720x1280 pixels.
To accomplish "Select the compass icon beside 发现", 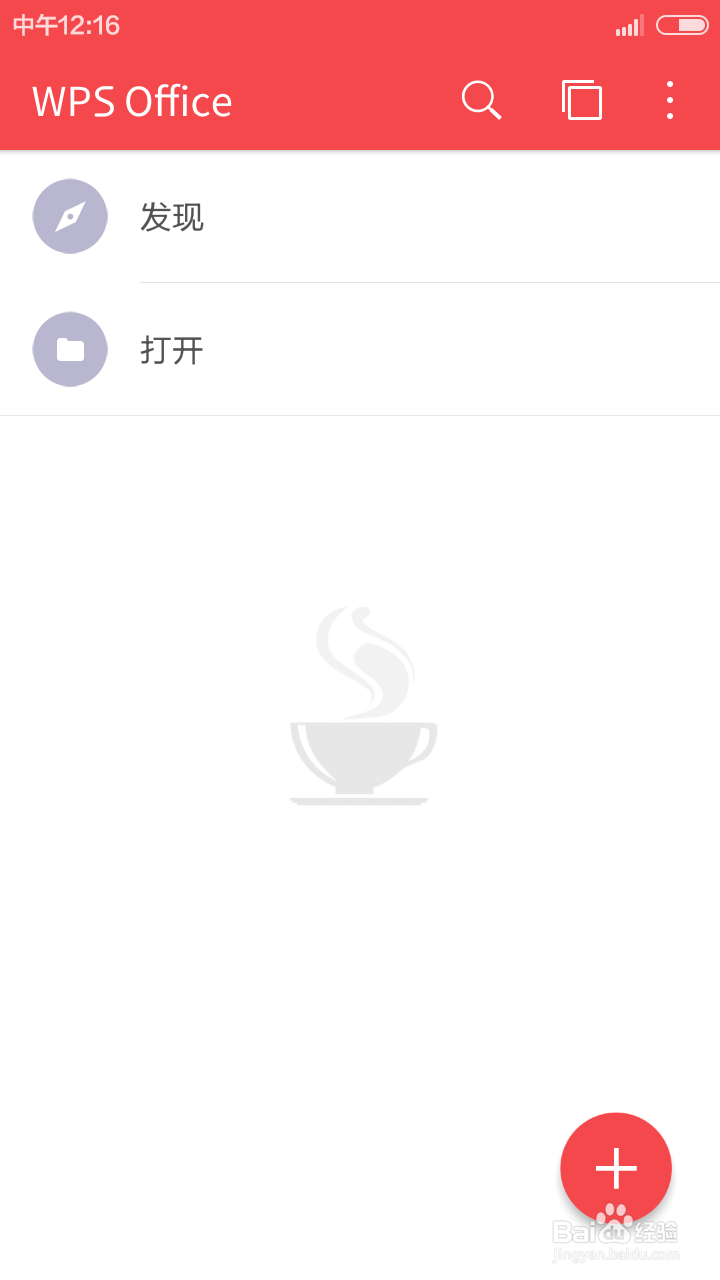I will coord(70,216).
